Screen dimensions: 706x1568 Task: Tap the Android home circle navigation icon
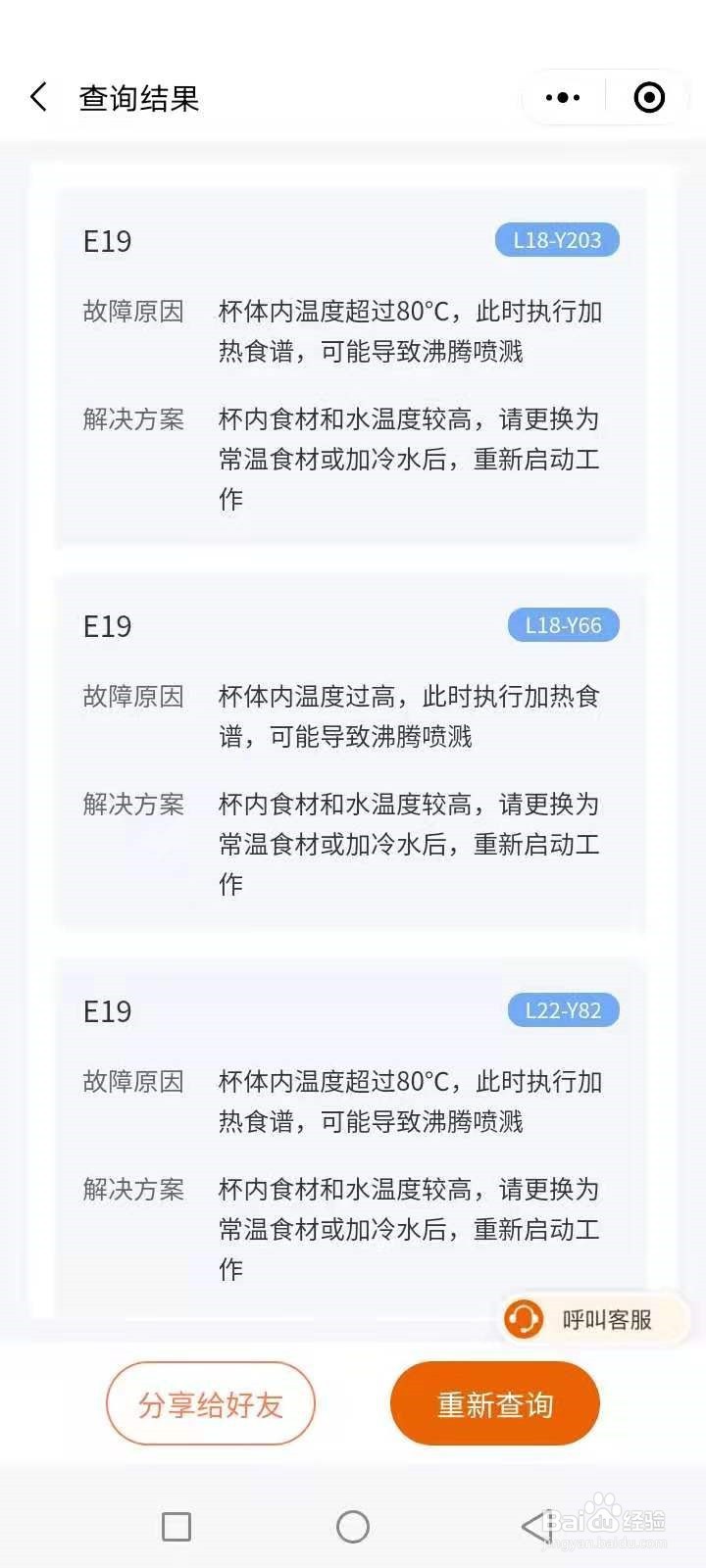click(x=351, y=1527)
